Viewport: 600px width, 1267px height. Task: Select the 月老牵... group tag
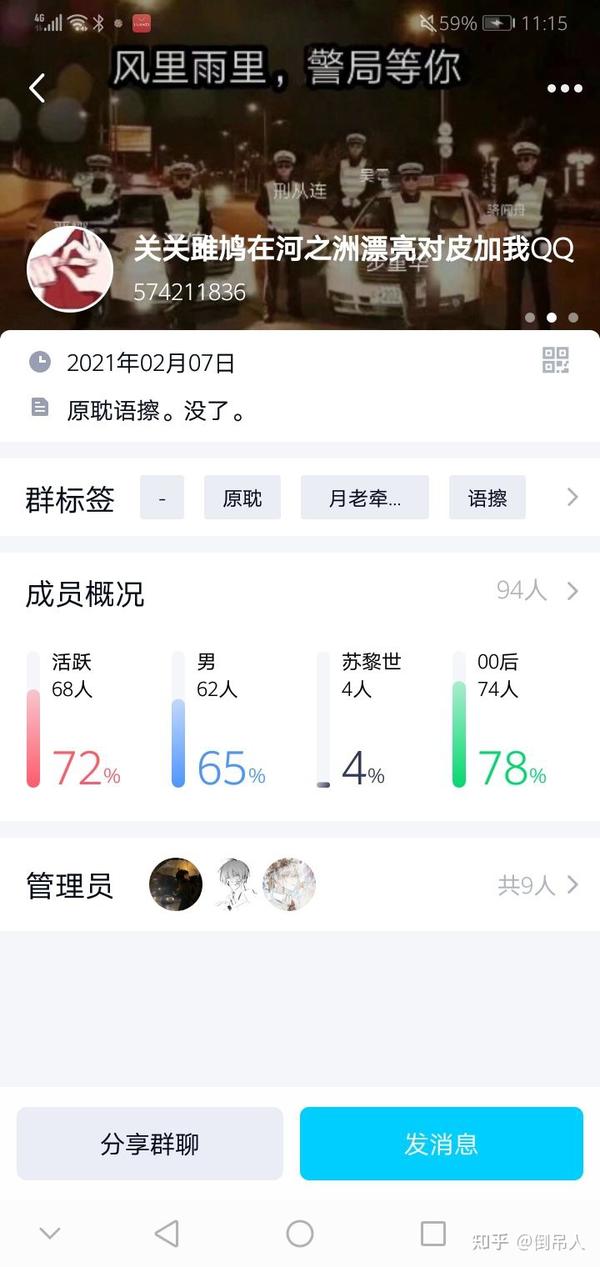pos(364,498)
